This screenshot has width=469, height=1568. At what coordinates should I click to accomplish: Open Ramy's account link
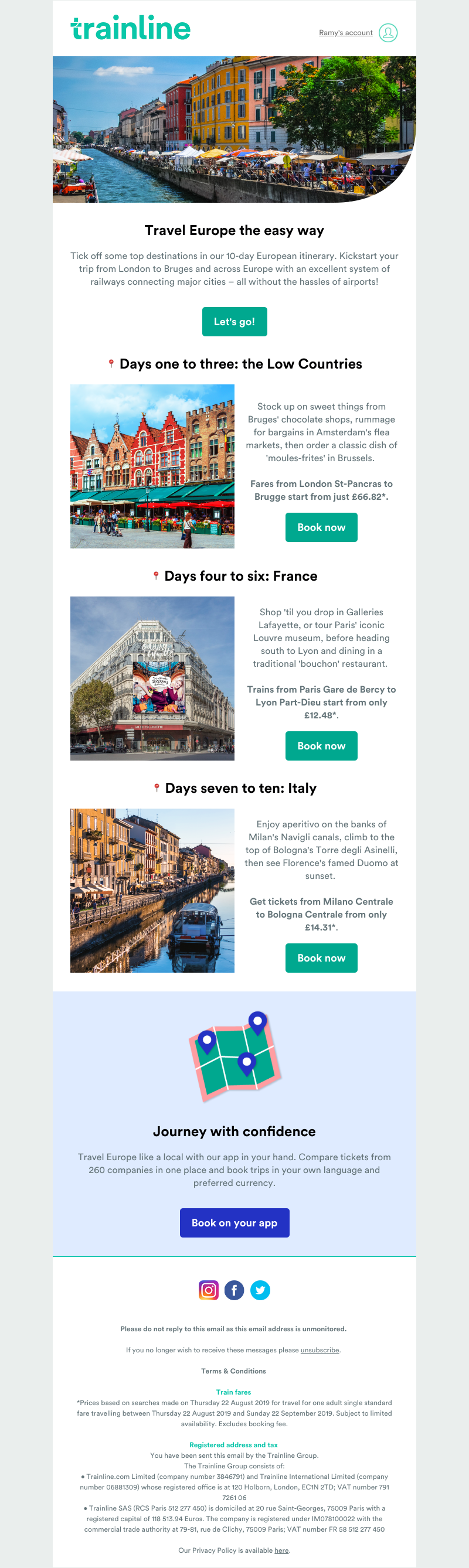tap(345, 33)
